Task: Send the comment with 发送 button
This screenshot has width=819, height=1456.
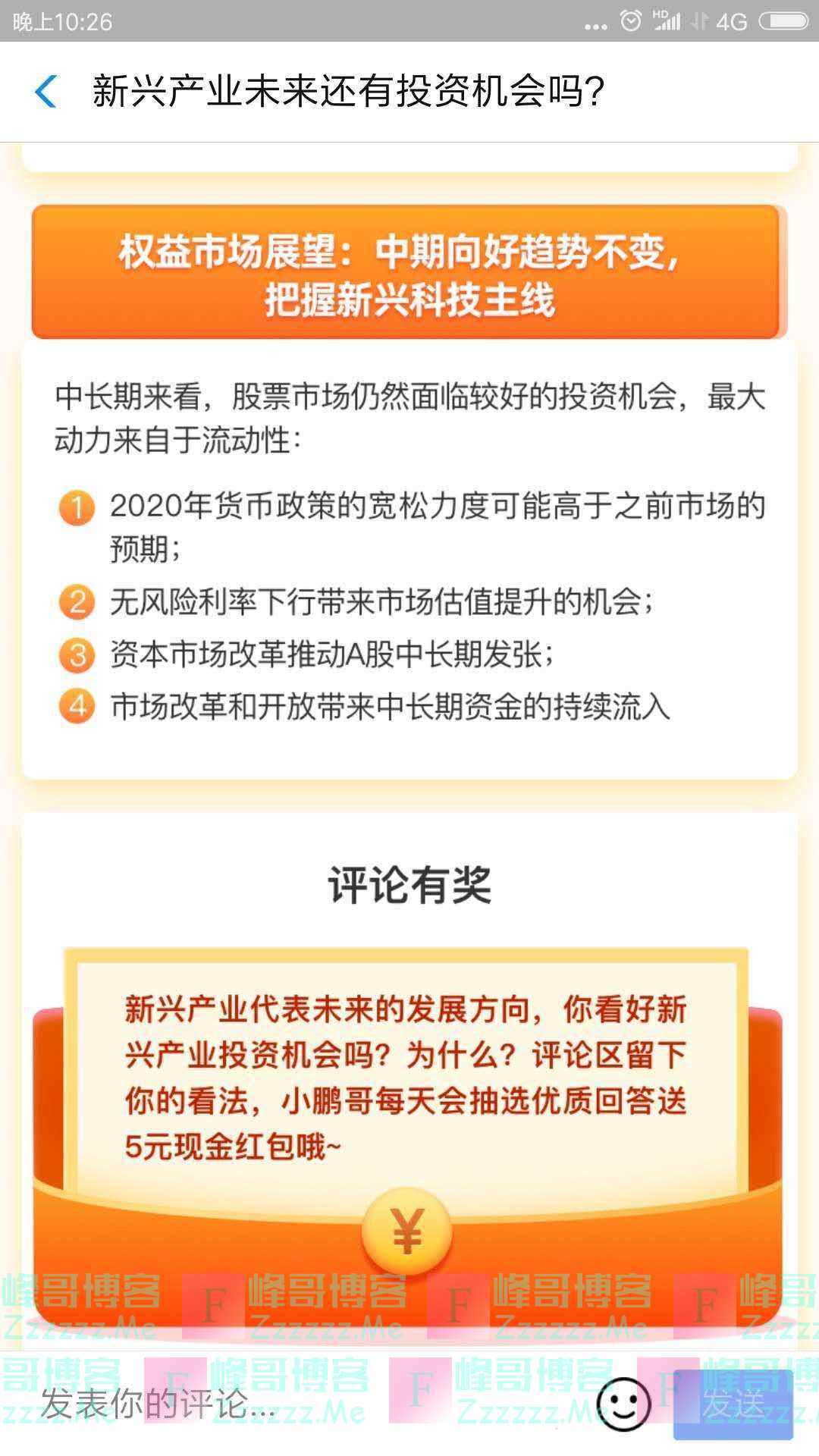Action: click(x=733, y=1404)
